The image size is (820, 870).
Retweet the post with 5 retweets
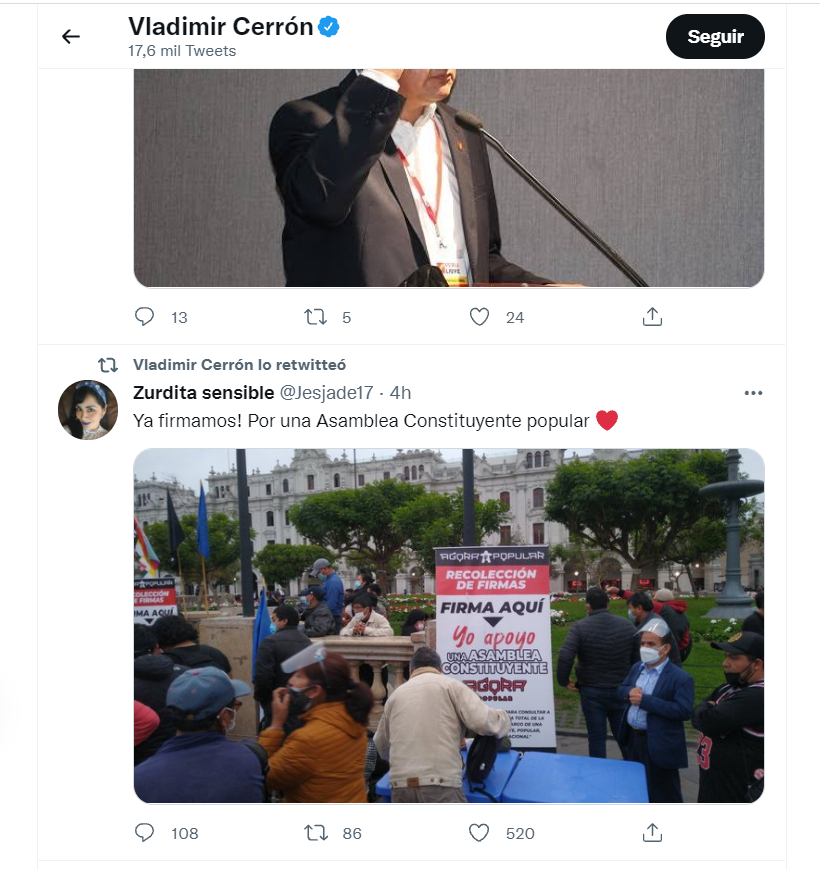tap(316, 317)
